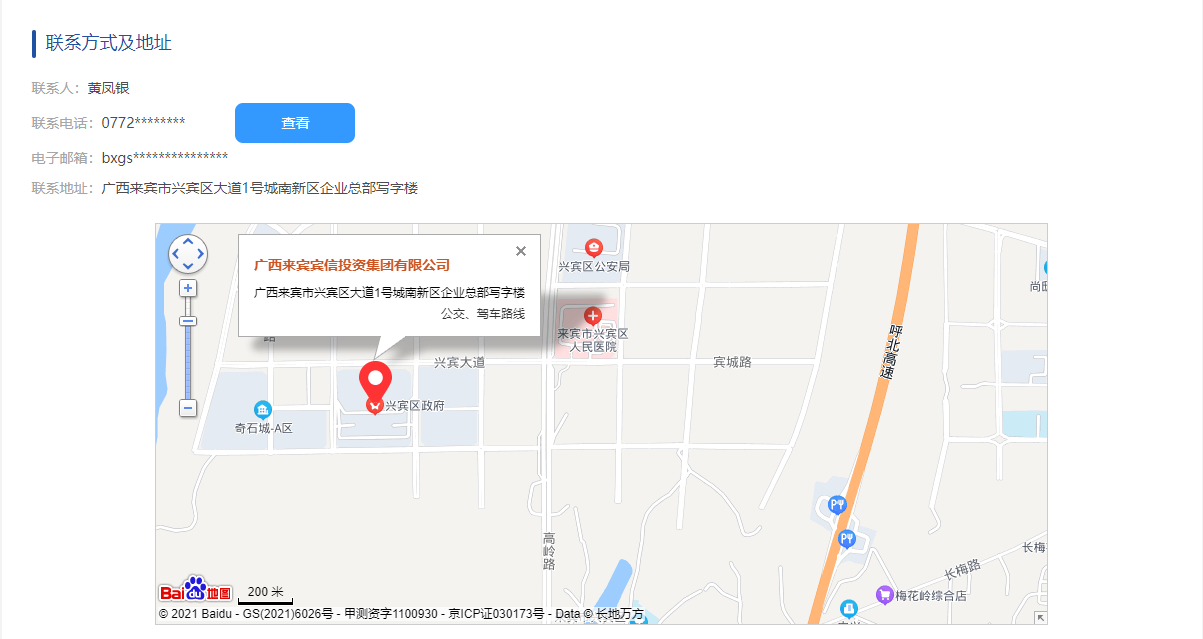Zoom in the map with plus button
1203x639 pixels.
click(x=188, y=288)
